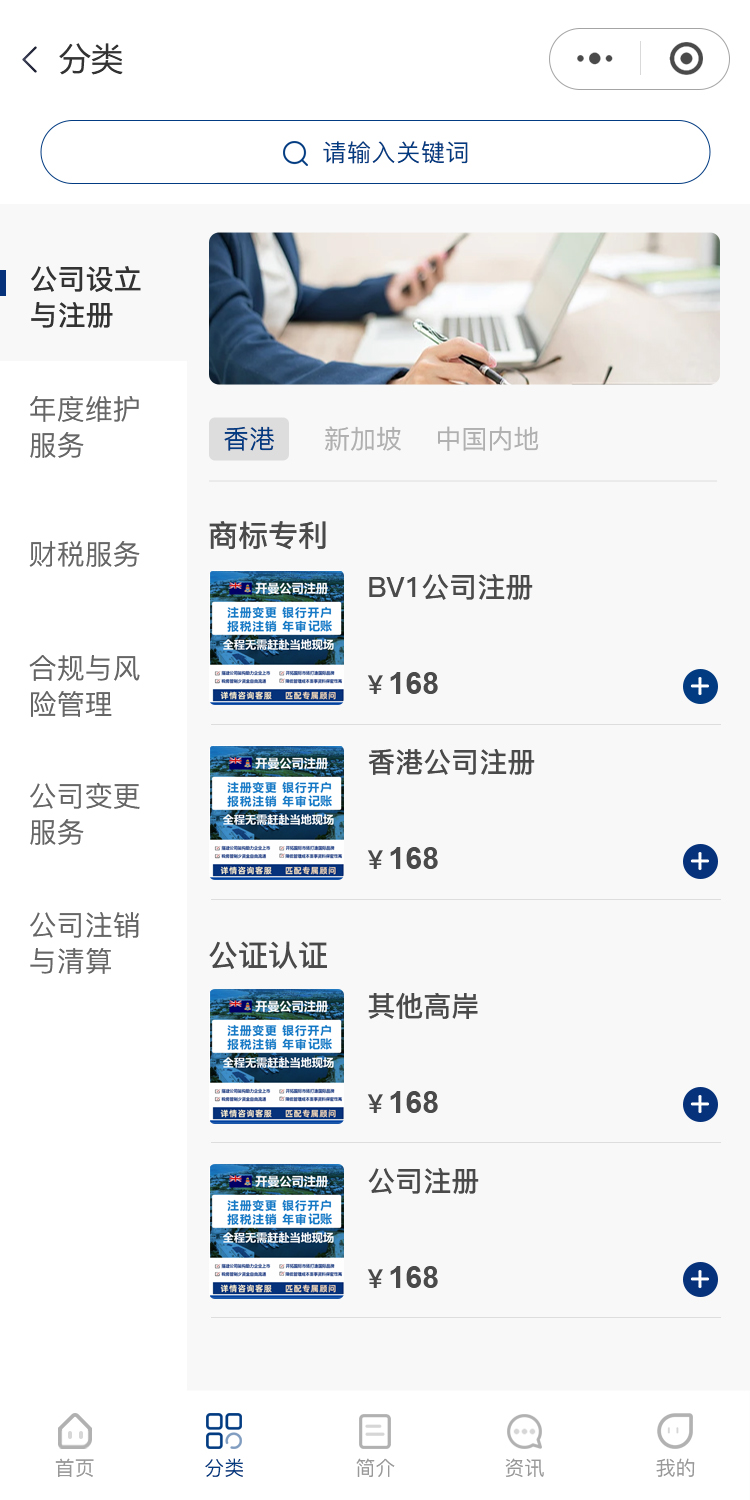The image size is (750, 1500).
Task: Switch to the 财税服务 category
Action: [85, 554]
